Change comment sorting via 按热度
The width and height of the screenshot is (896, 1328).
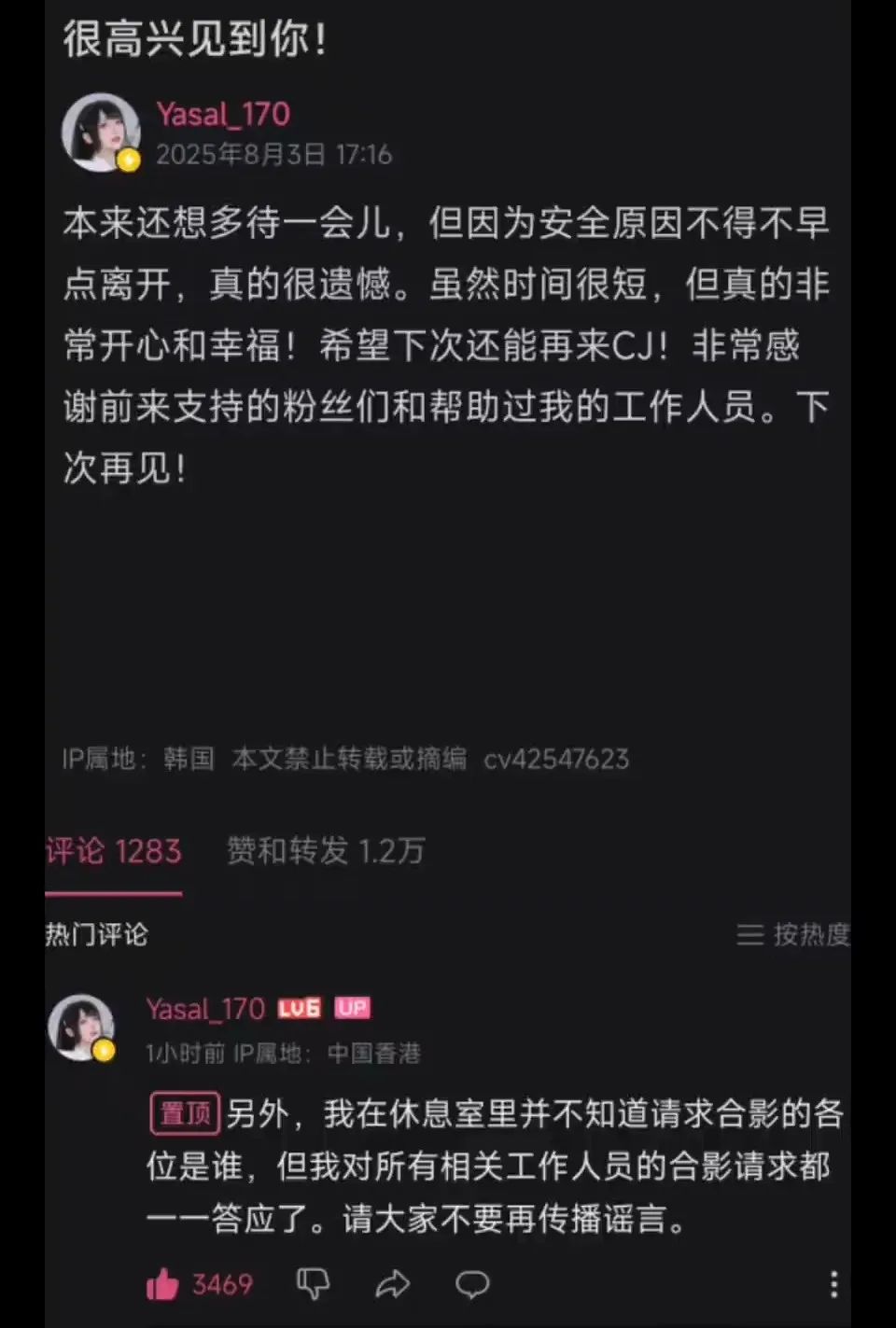pos(793,934)
